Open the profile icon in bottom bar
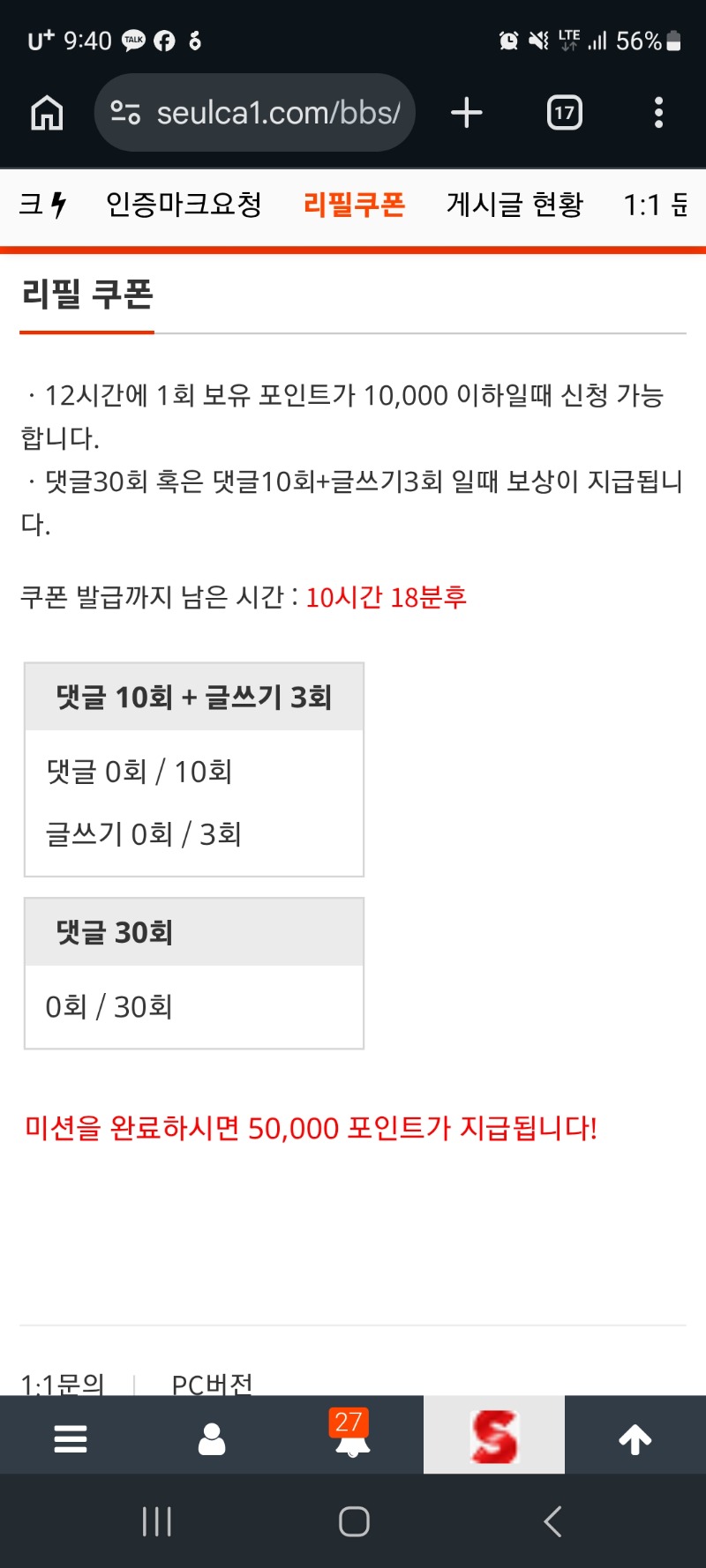The image size is (706, 1568). 212,1438
